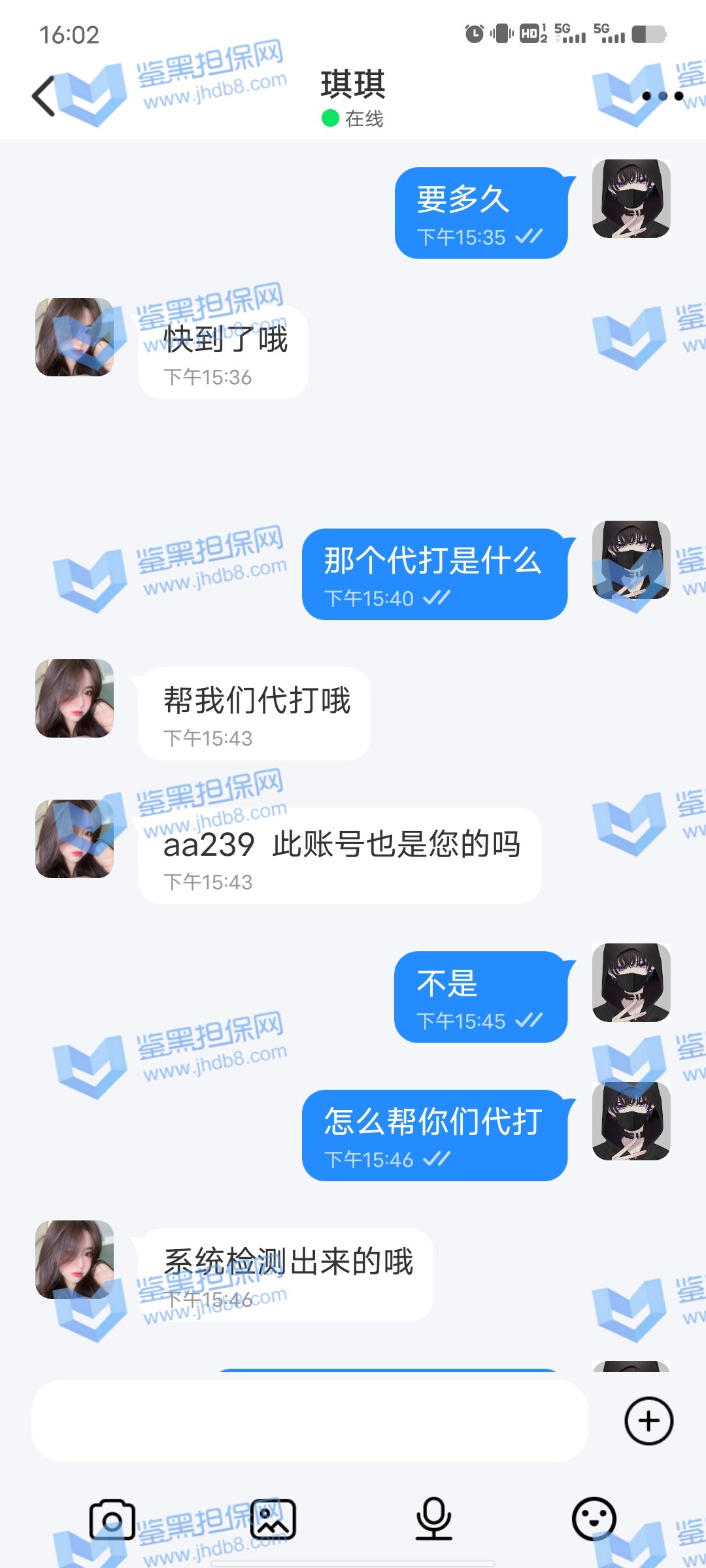Tap the message input field
The height and width of the screenshot is (1568, 706).
tap(309, 1421)
